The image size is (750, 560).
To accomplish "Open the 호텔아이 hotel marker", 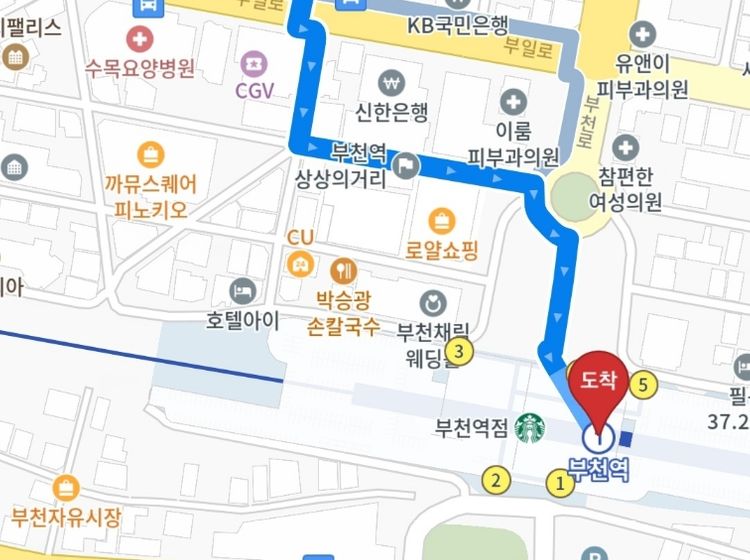I will point(241,292).
